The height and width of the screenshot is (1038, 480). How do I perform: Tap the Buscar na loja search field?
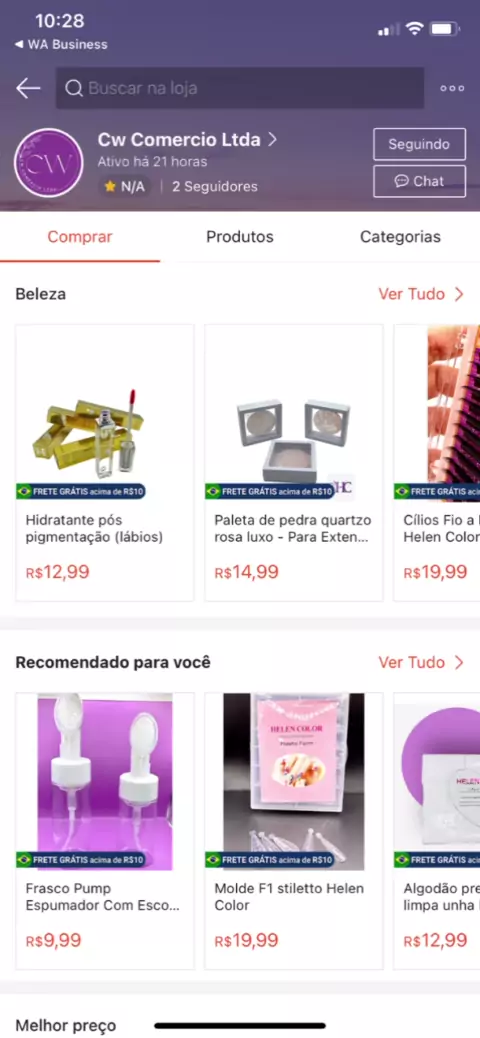coord(240,88)
